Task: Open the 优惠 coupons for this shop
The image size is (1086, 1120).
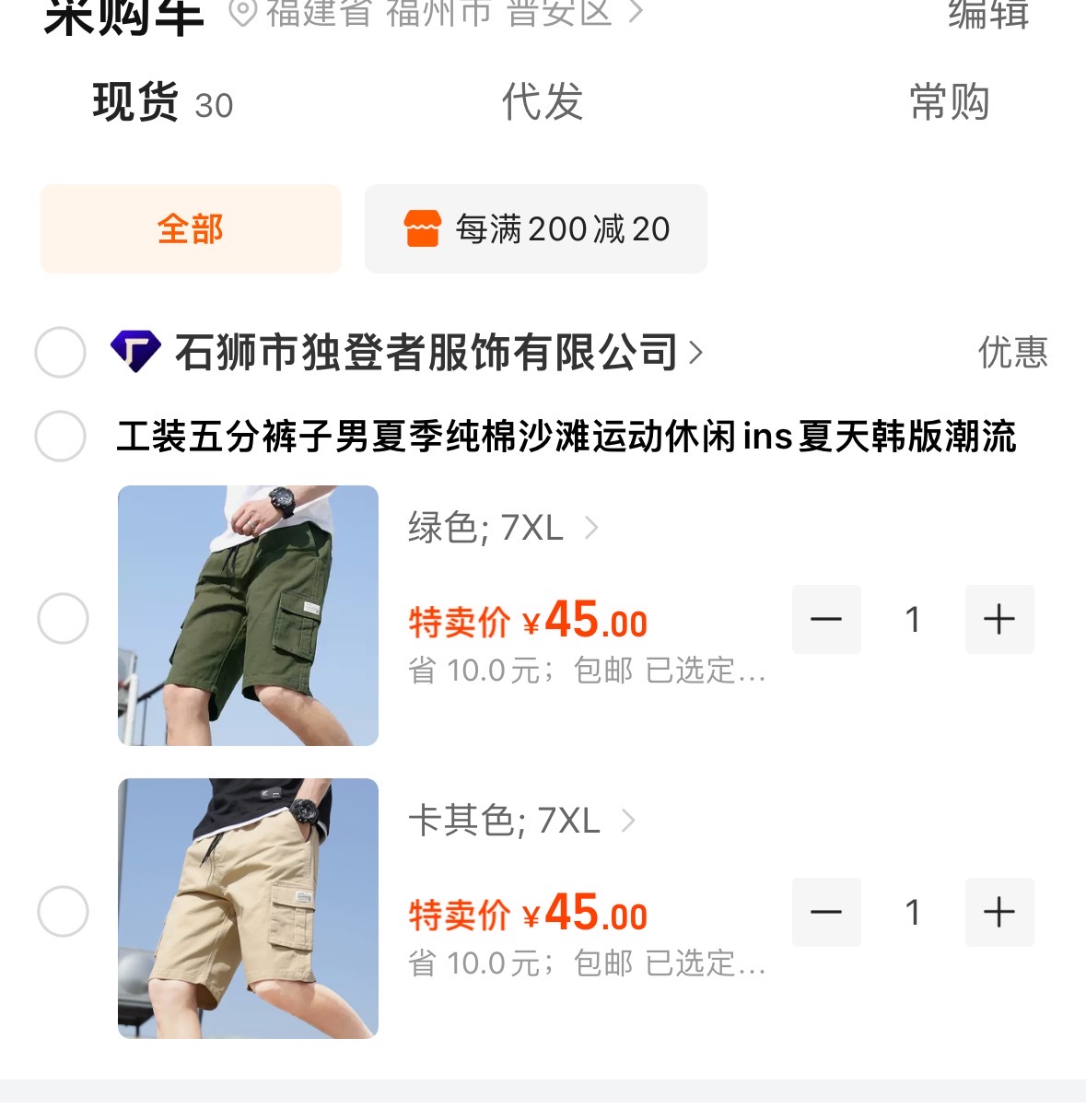Action: click(x=1012, y=352)
